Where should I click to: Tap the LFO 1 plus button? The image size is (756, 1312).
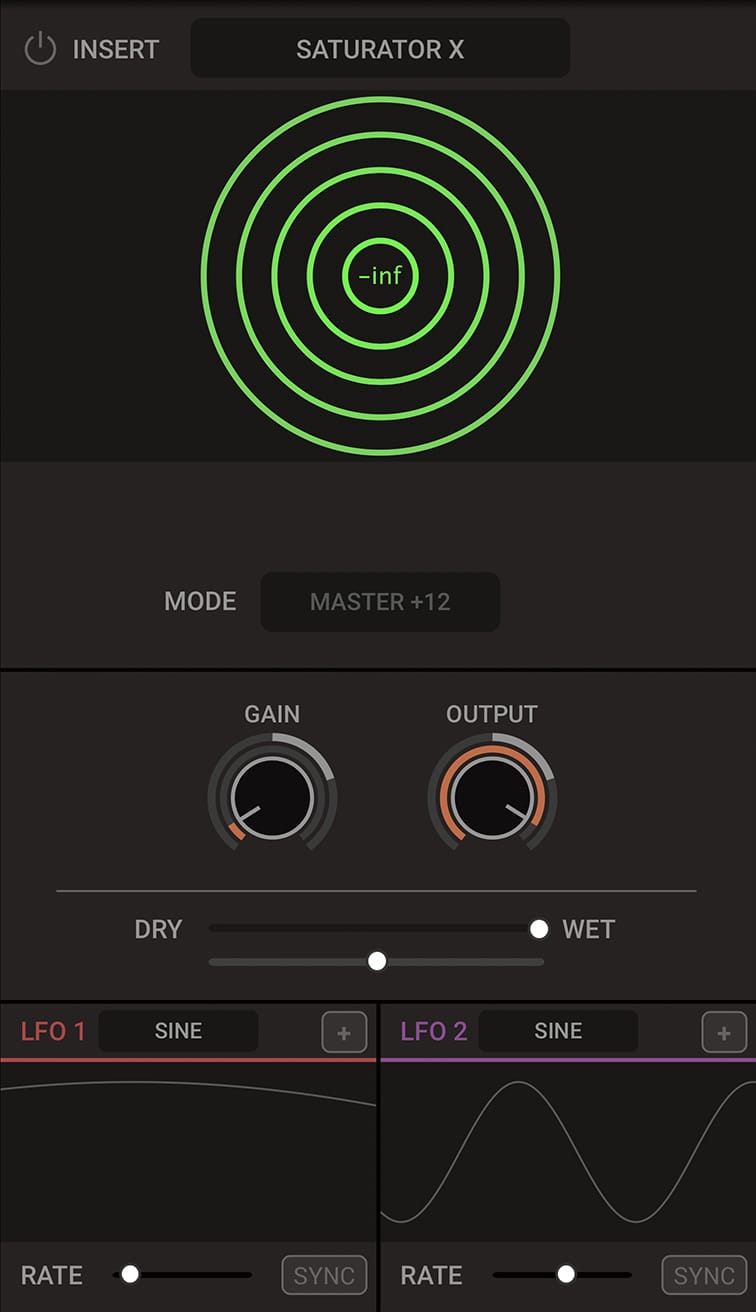(344, 1033)
